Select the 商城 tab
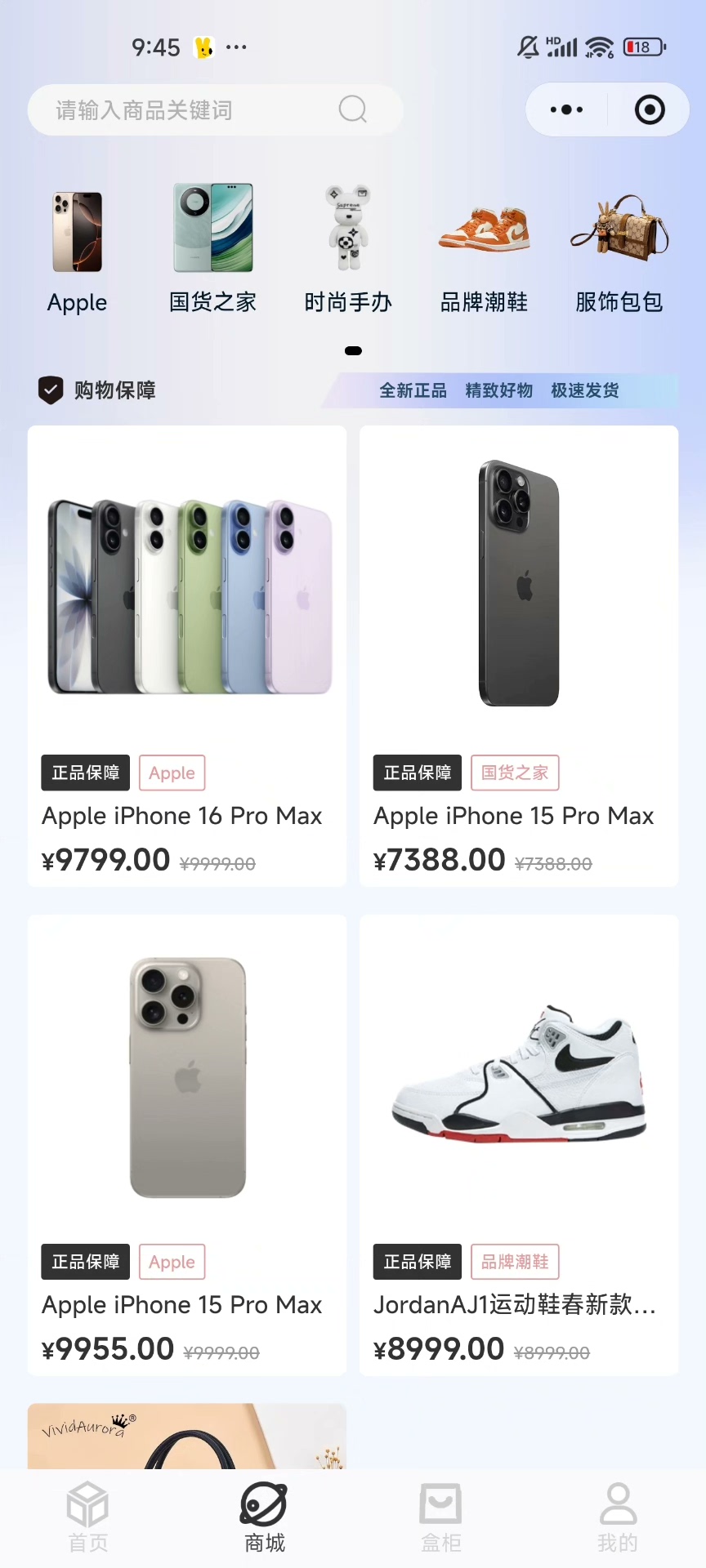This screenshot has height=1568, width=706. [x=265, y=1517]
